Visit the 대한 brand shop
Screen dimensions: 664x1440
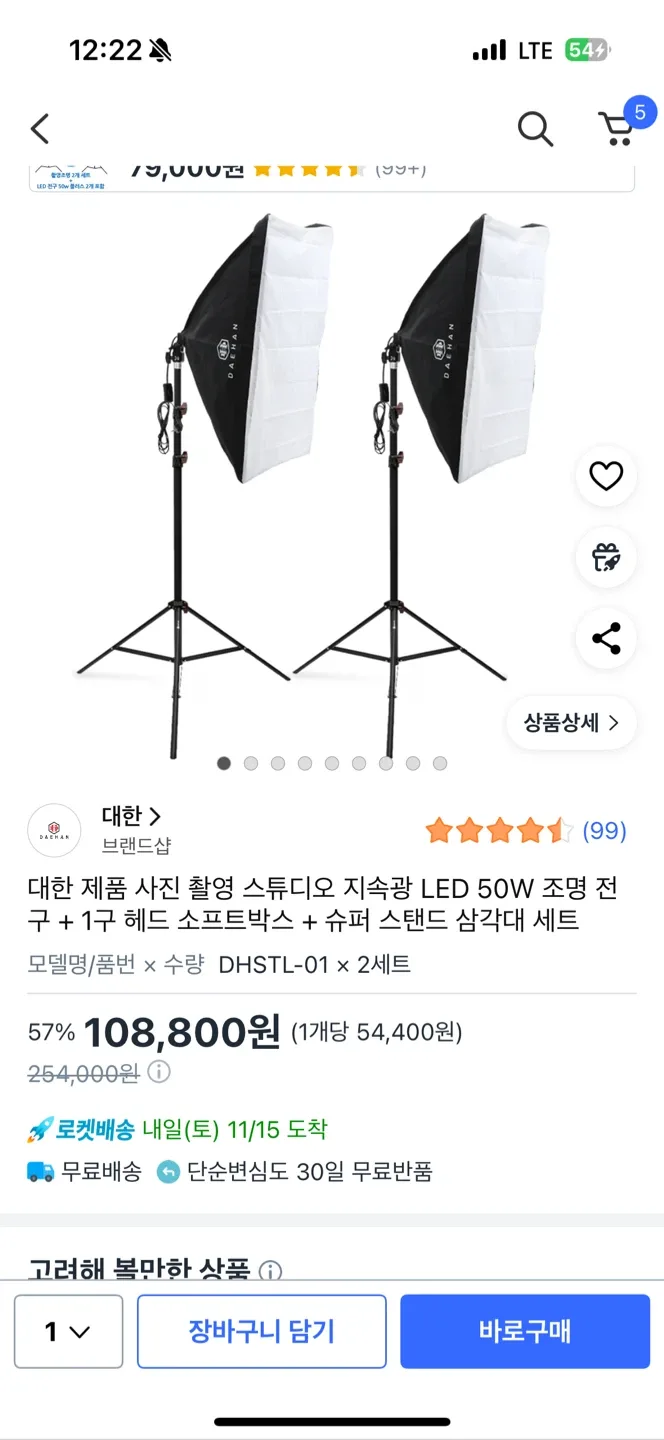[130, 817]
